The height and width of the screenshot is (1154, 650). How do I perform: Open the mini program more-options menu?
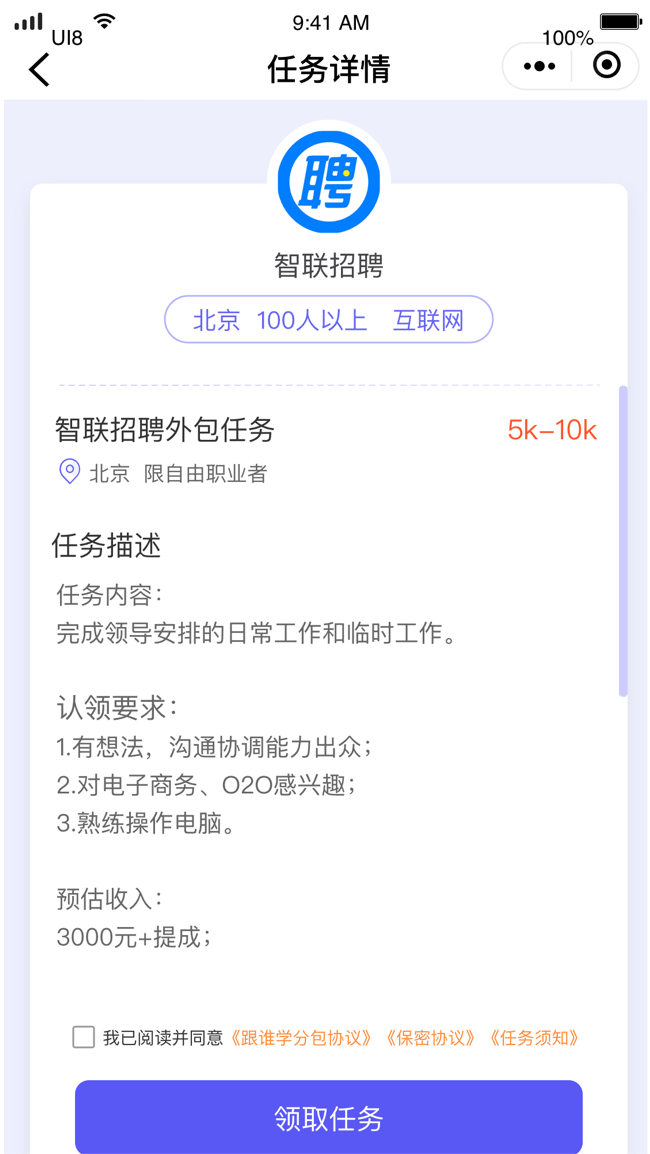539,67
